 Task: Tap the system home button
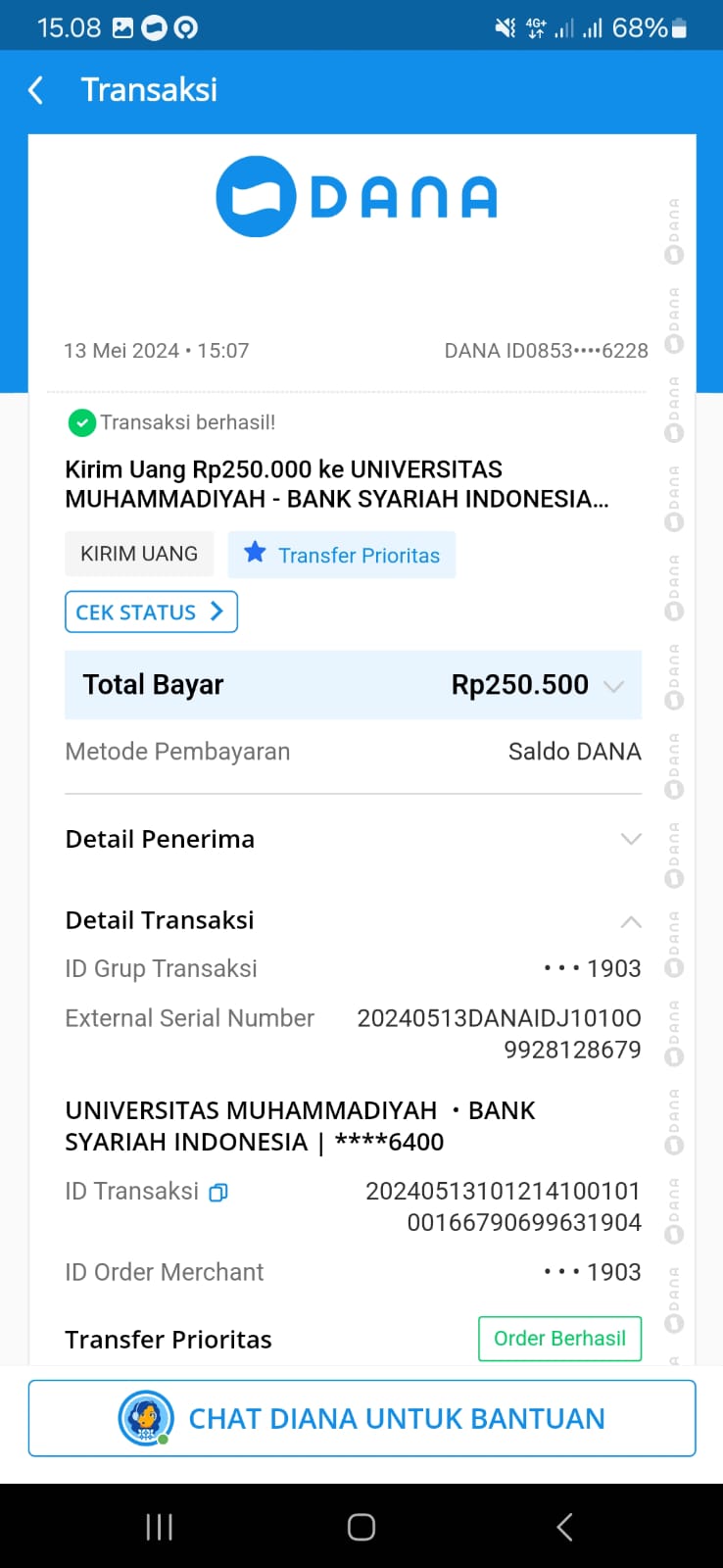click(x=361, y=1527)
